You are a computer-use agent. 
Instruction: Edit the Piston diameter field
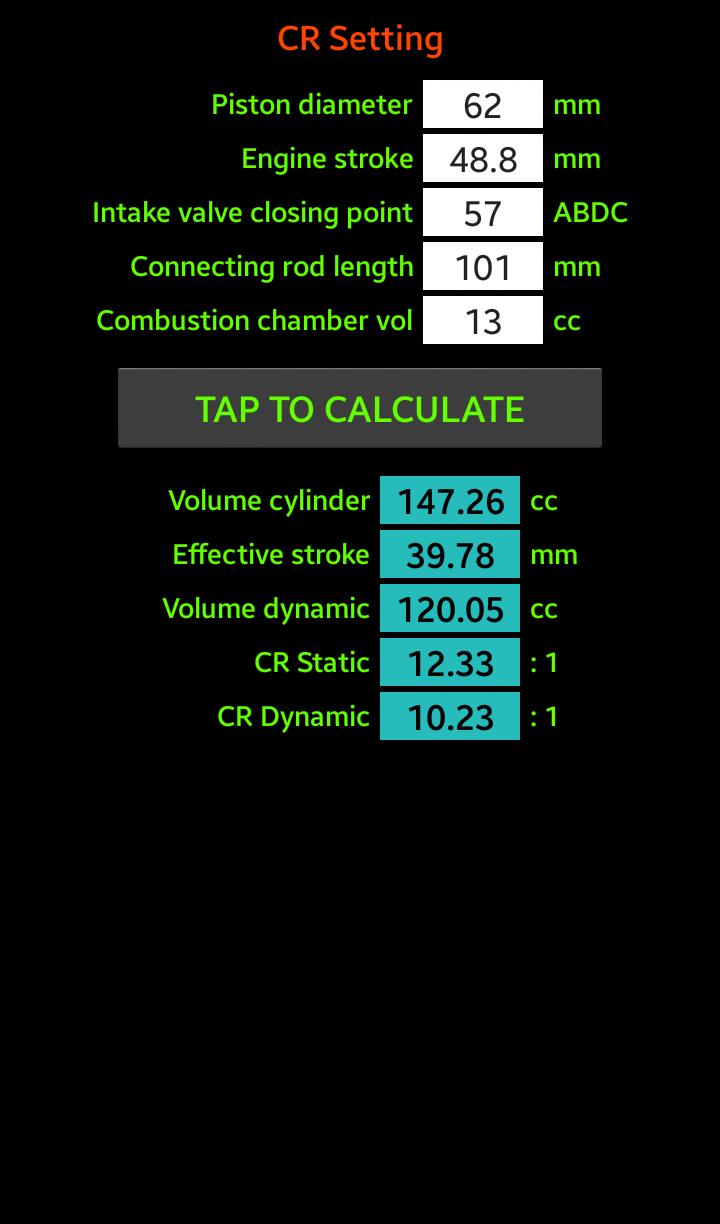pyautogui.click(x=482, y=105)
